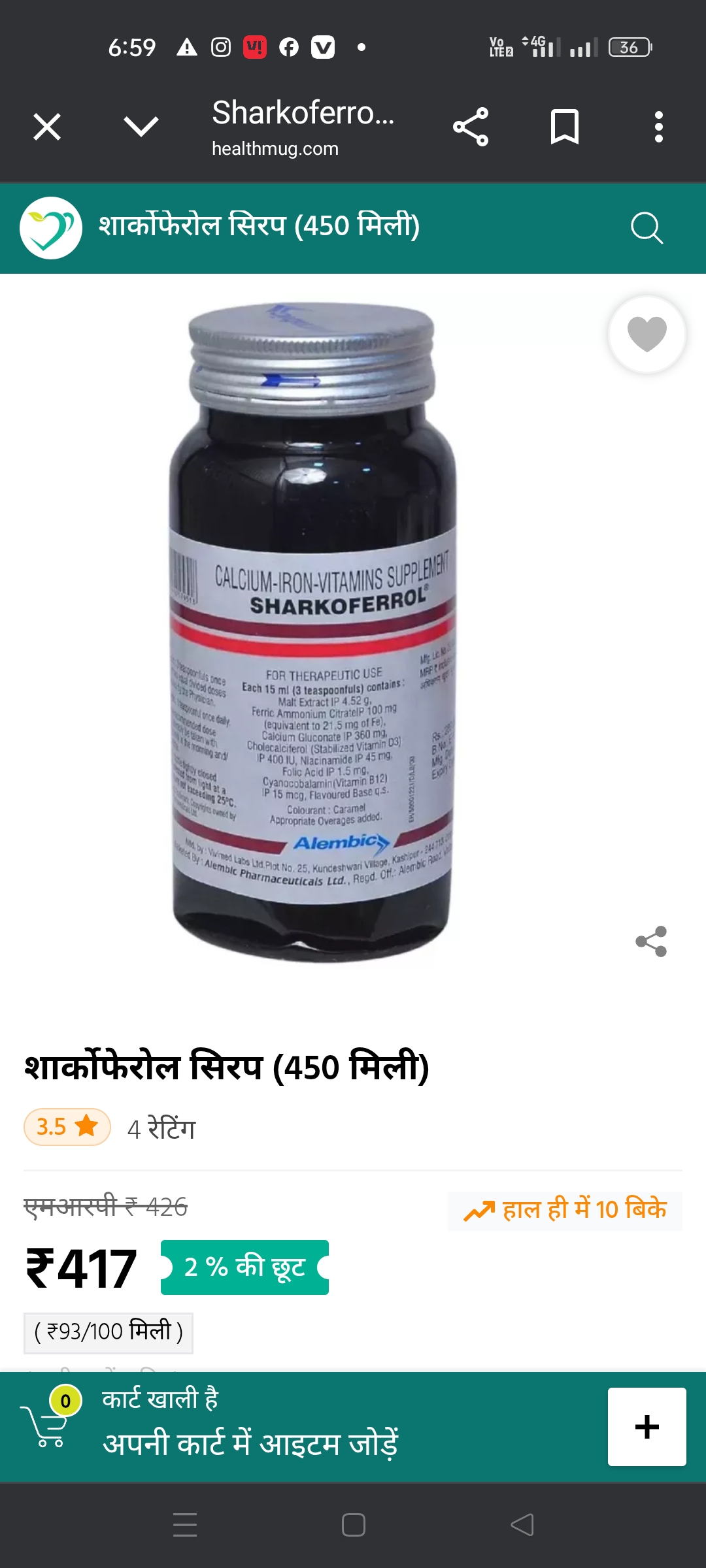Go to the phone's home screen

coord(353,1525)
